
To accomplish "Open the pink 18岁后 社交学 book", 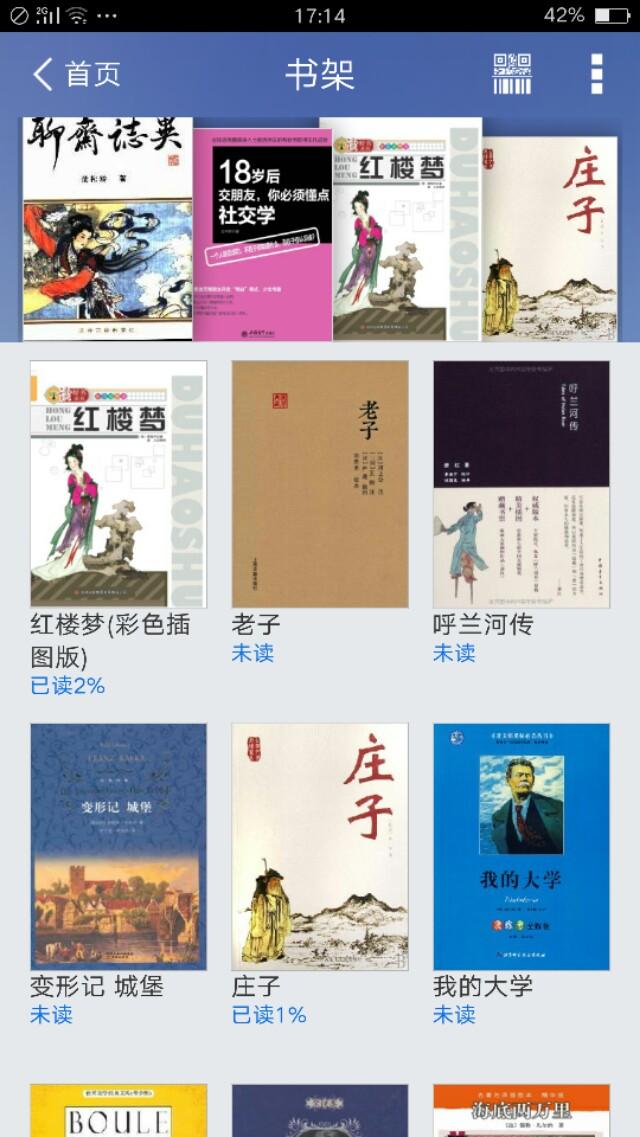I will click(262, 234).
